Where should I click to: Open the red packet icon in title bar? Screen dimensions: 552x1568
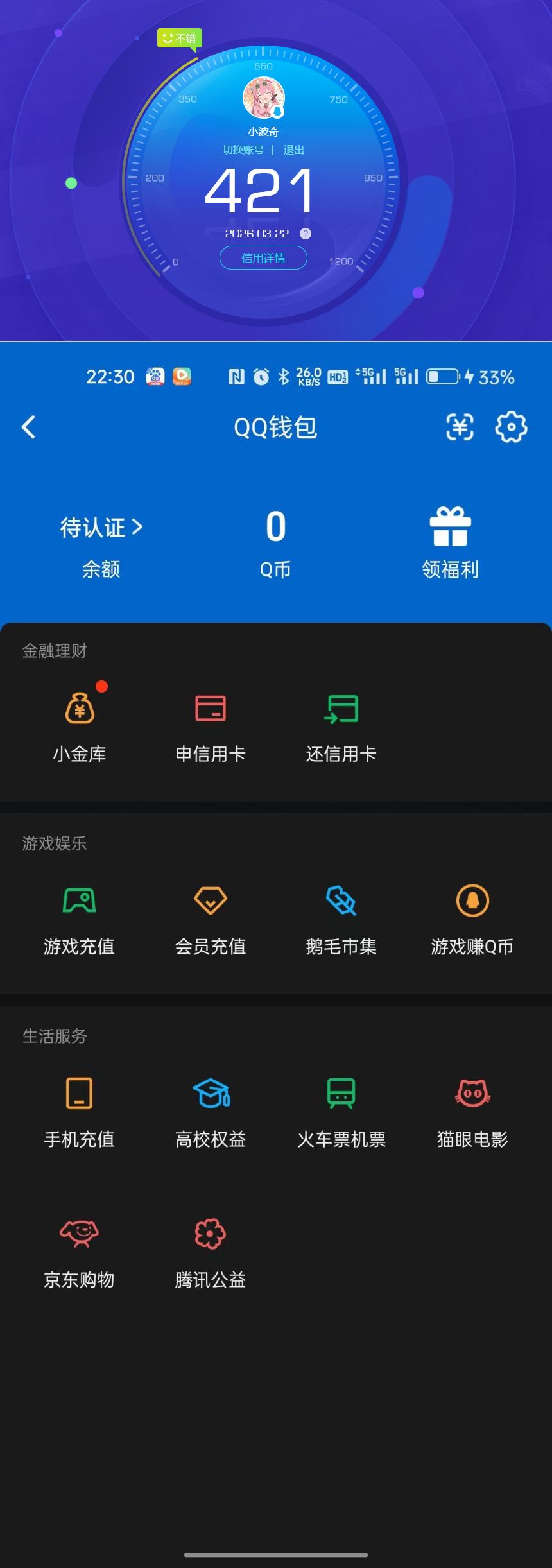coord(460,426)
